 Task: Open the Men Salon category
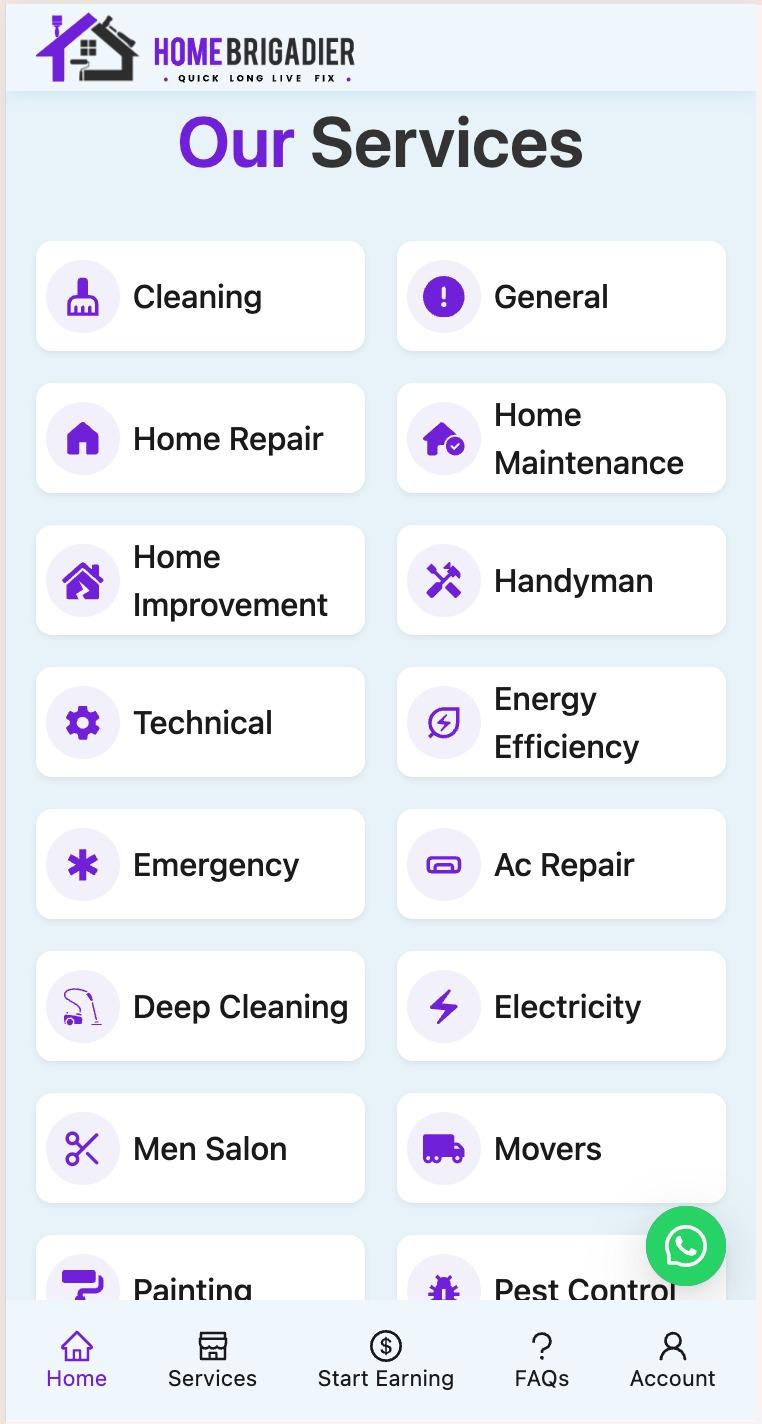point(200,1148)
